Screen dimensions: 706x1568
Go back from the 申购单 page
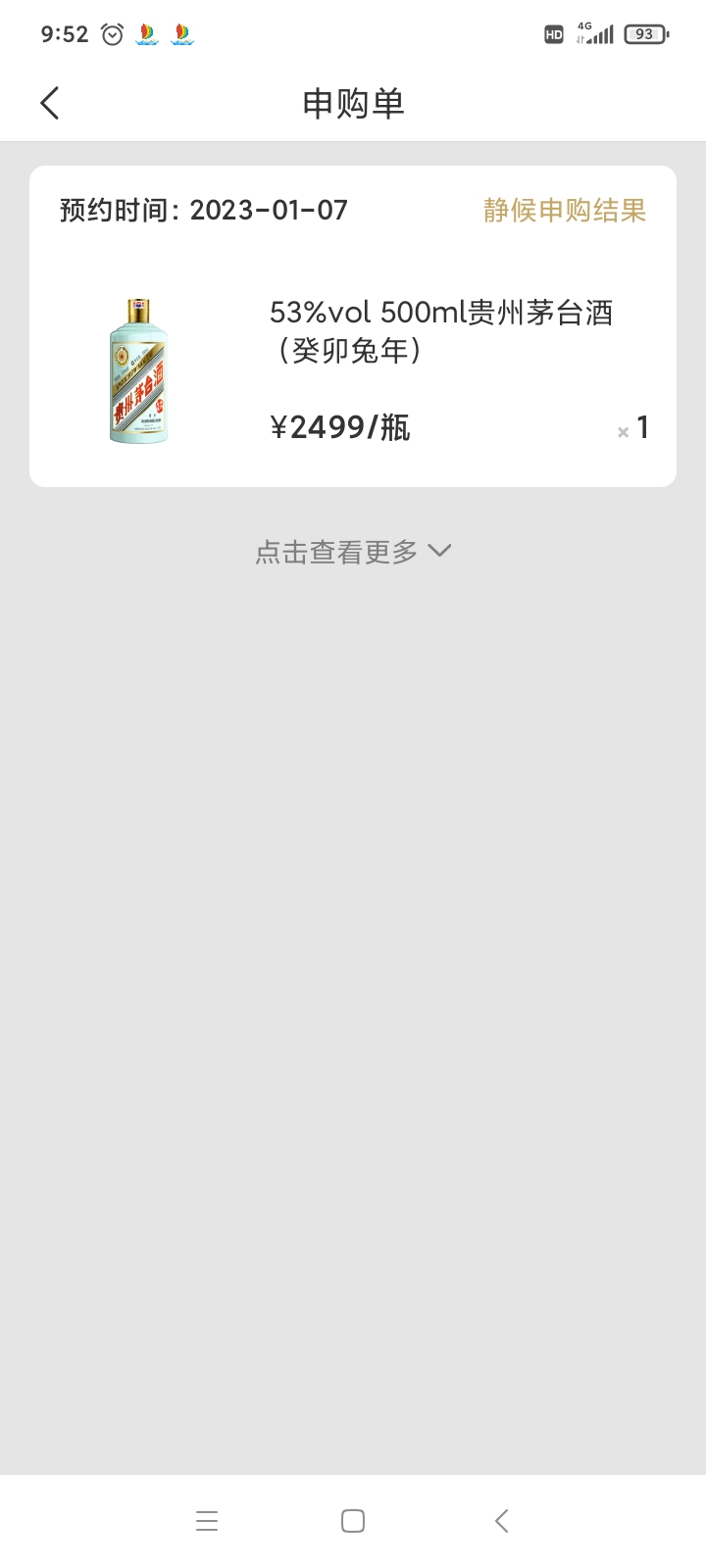pos(50,103)
